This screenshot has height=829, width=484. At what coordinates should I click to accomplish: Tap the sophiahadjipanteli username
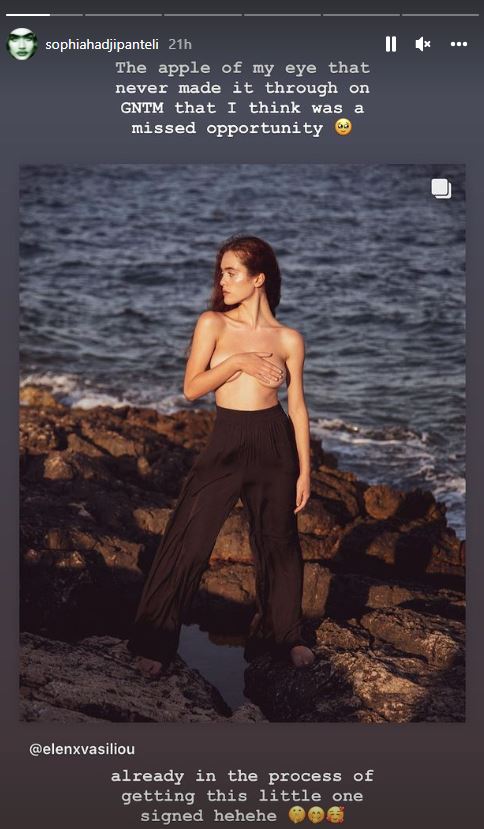coord(102,45)
